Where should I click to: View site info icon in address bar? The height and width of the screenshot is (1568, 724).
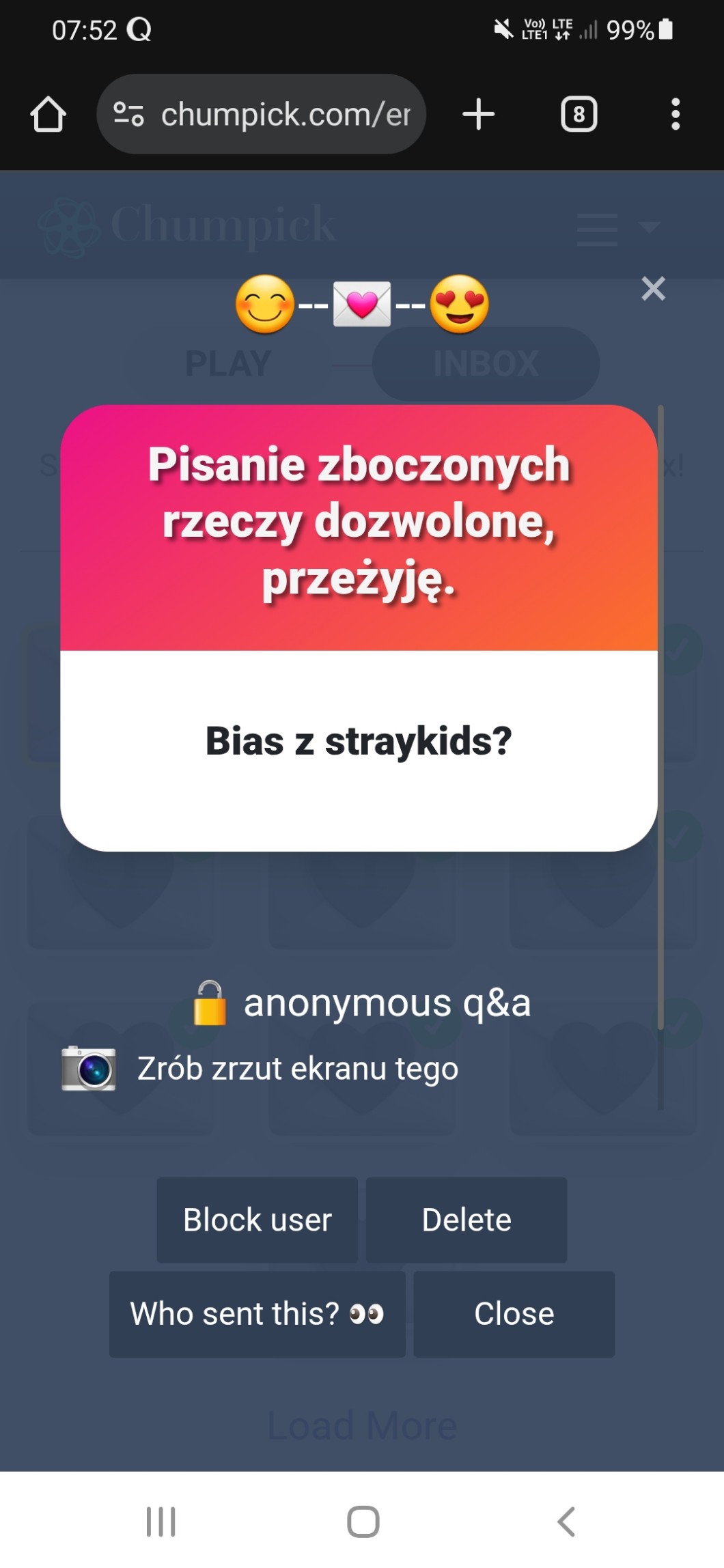(128, 114)
